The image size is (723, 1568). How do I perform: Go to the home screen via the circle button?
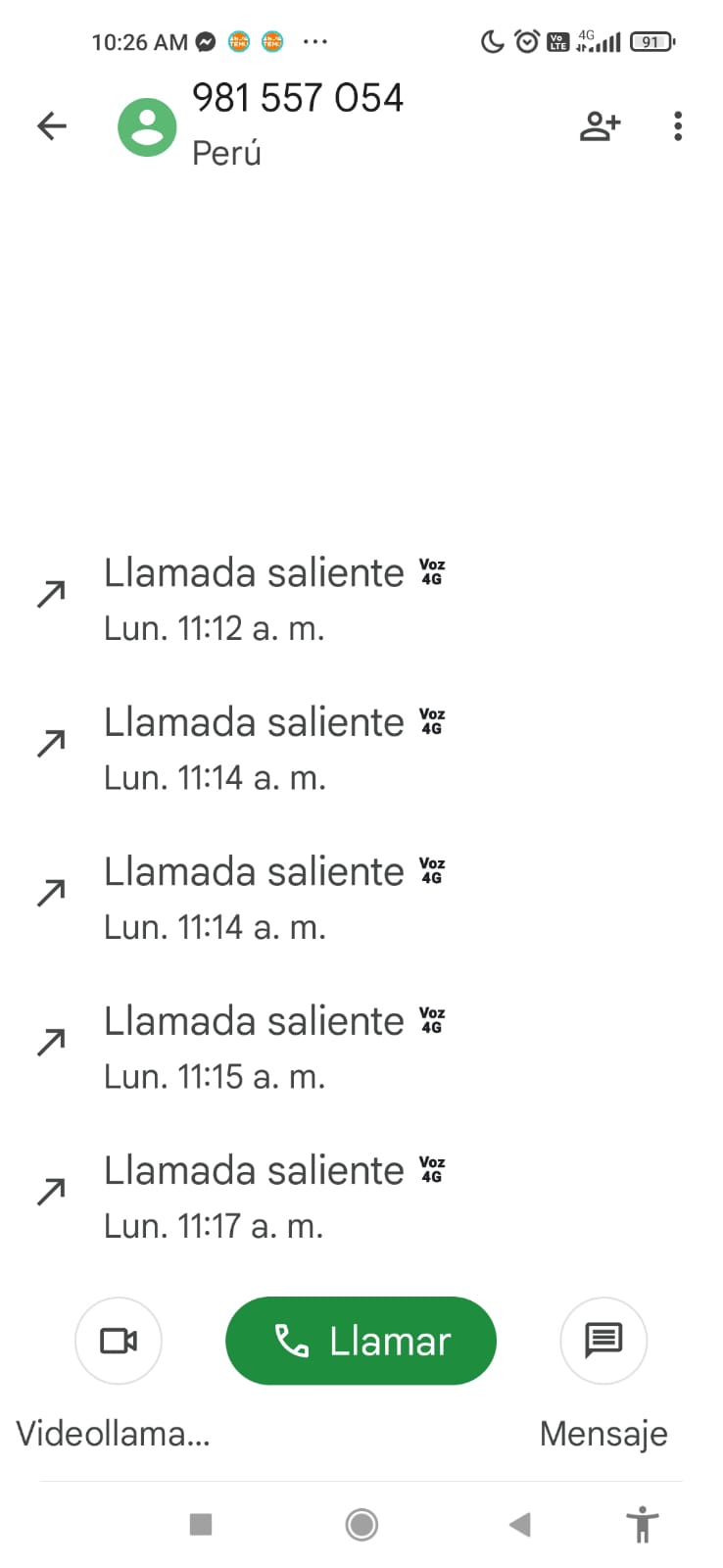[361, 1524]
